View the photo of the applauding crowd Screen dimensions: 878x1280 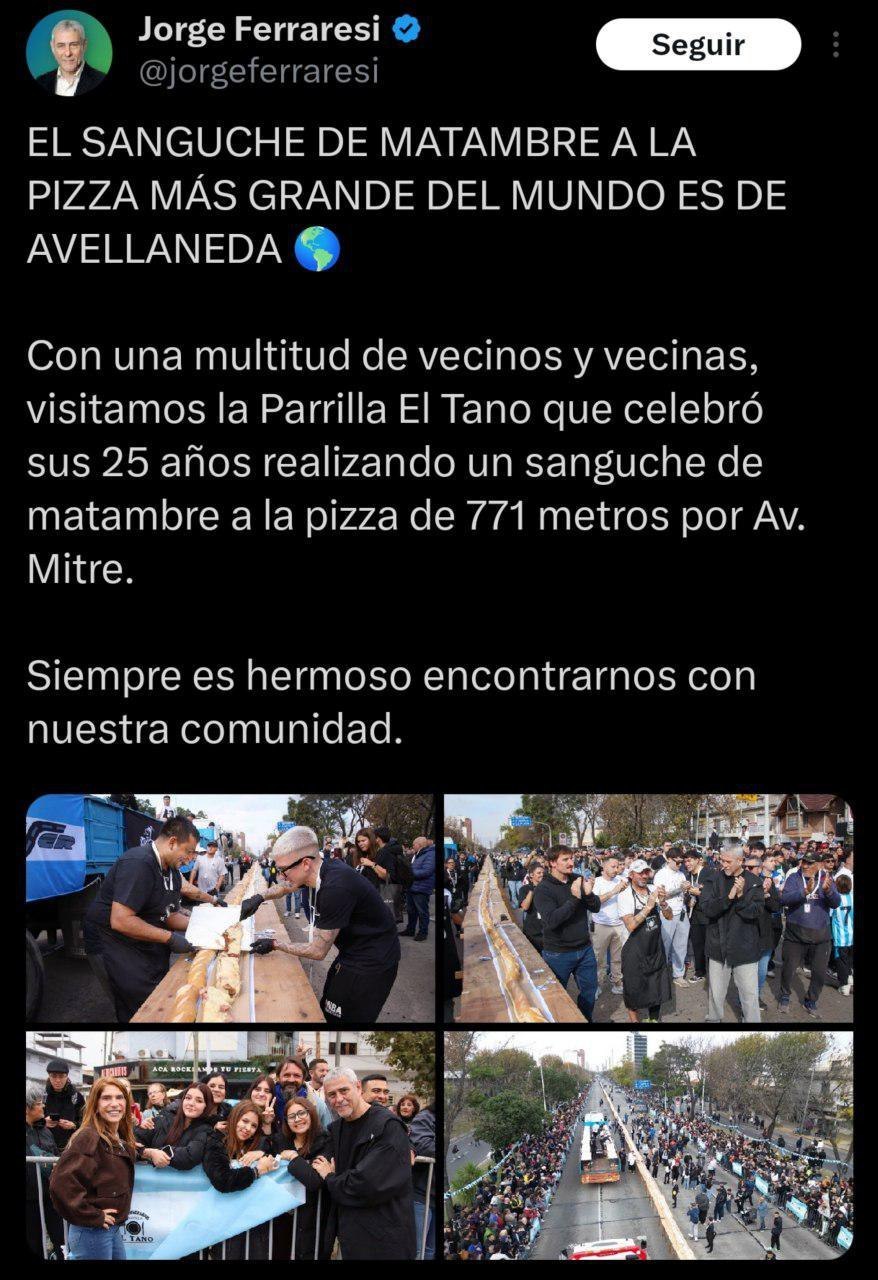pos(648,908)
